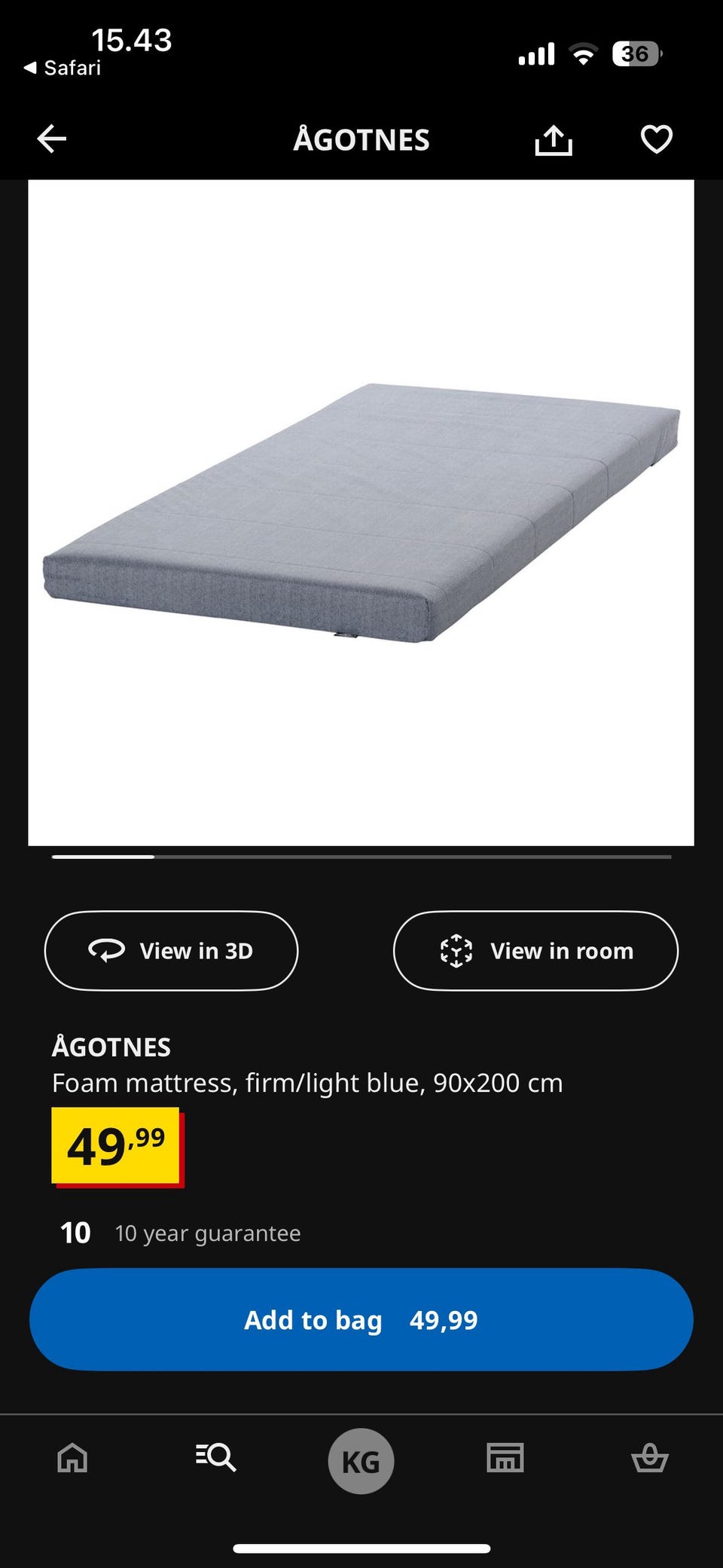View the mattress in 3D
Viewport: 723px width, 1568px height.
click(x=172, y=951)
